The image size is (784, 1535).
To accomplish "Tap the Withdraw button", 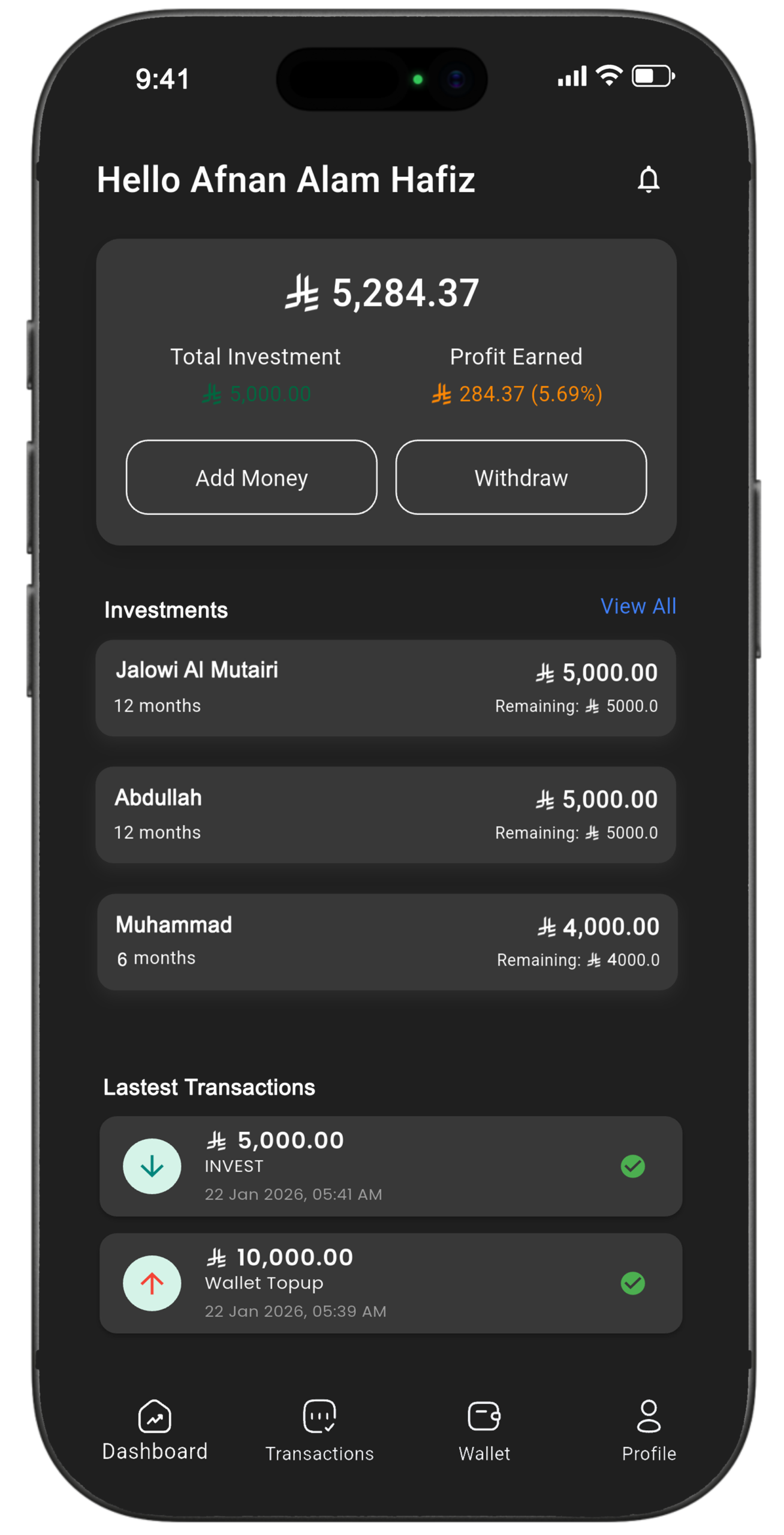I will click(x=520, y=477).
